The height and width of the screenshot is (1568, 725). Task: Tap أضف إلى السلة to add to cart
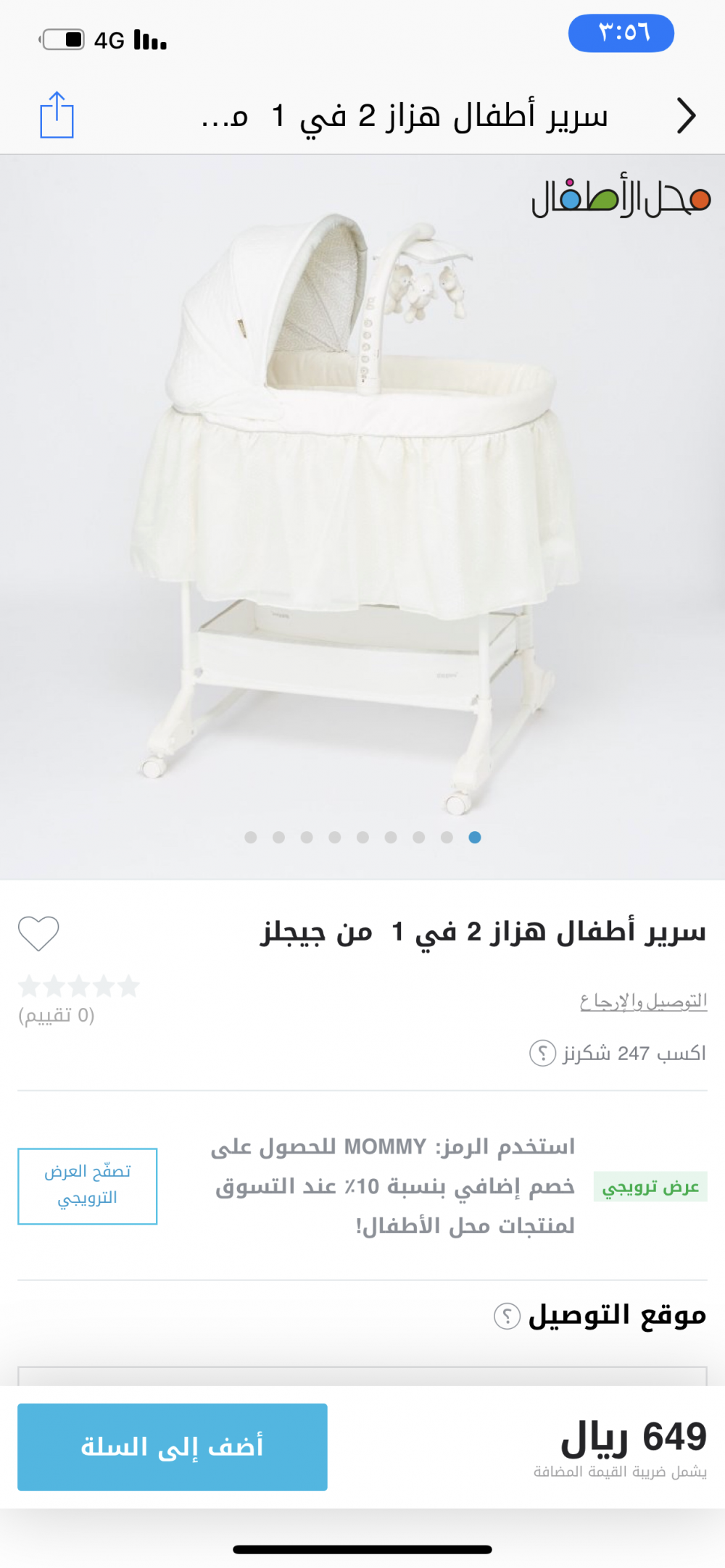pyautogui.click(x=173, y=1447)
